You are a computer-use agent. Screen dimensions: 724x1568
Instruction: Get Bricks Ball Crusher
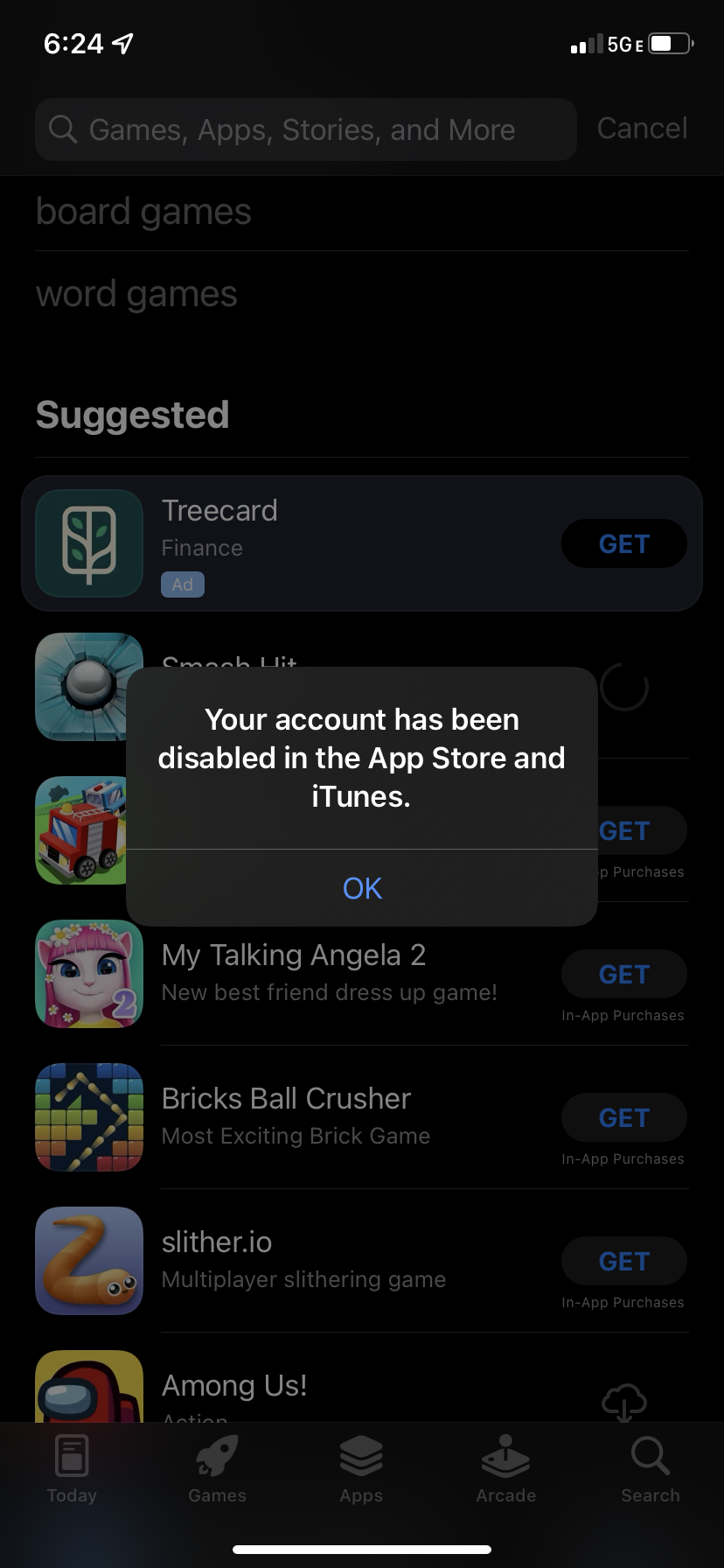pos(623,1117)
